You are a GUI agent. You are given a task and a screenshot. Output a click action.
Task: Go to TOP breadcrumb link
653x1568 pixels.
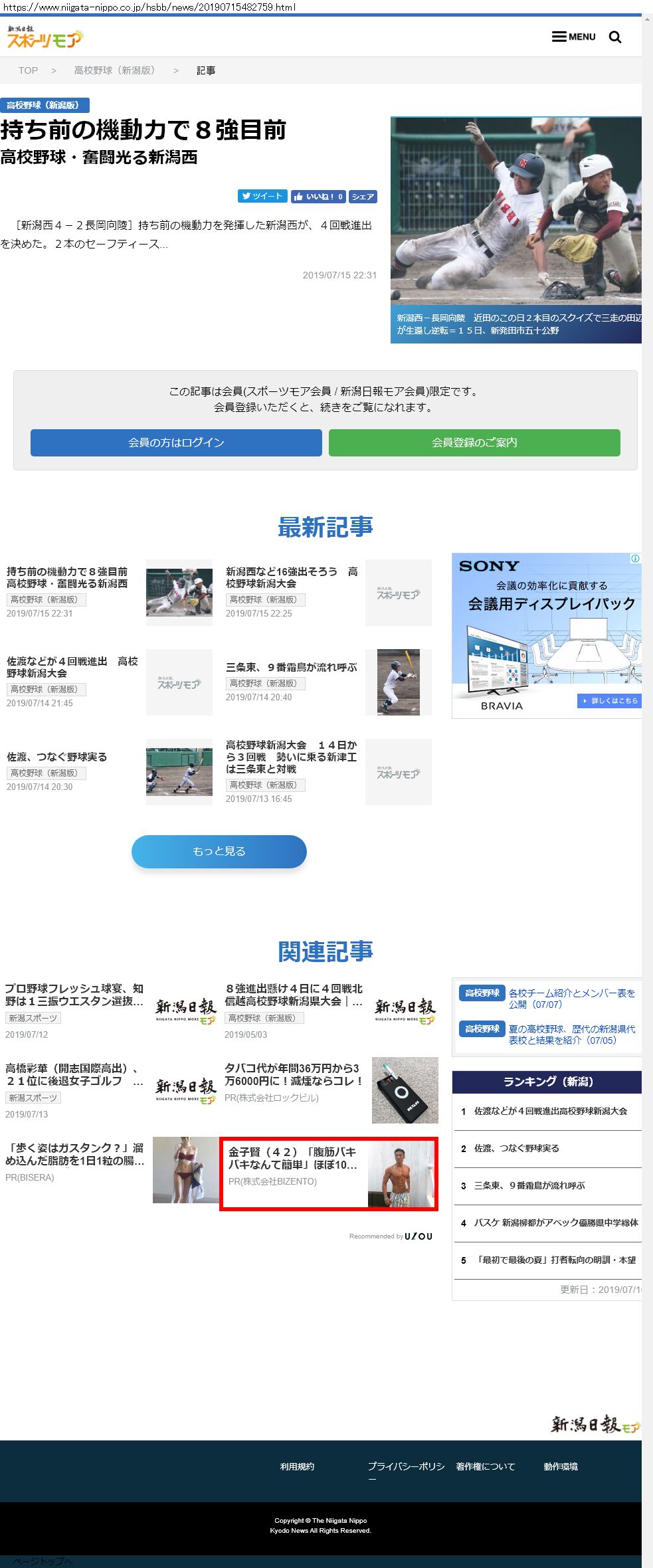coord(28,70)
